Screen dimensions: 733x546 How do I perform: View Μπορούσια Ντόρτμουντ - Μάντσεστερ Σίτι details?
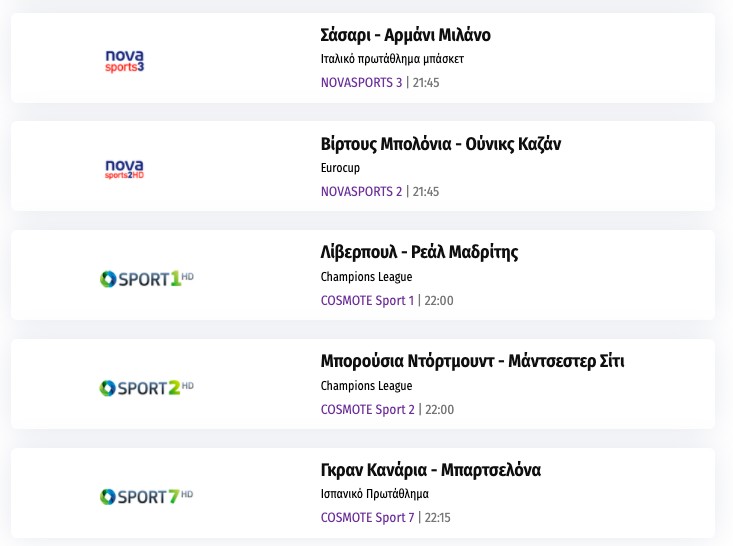tap(472, 361)
